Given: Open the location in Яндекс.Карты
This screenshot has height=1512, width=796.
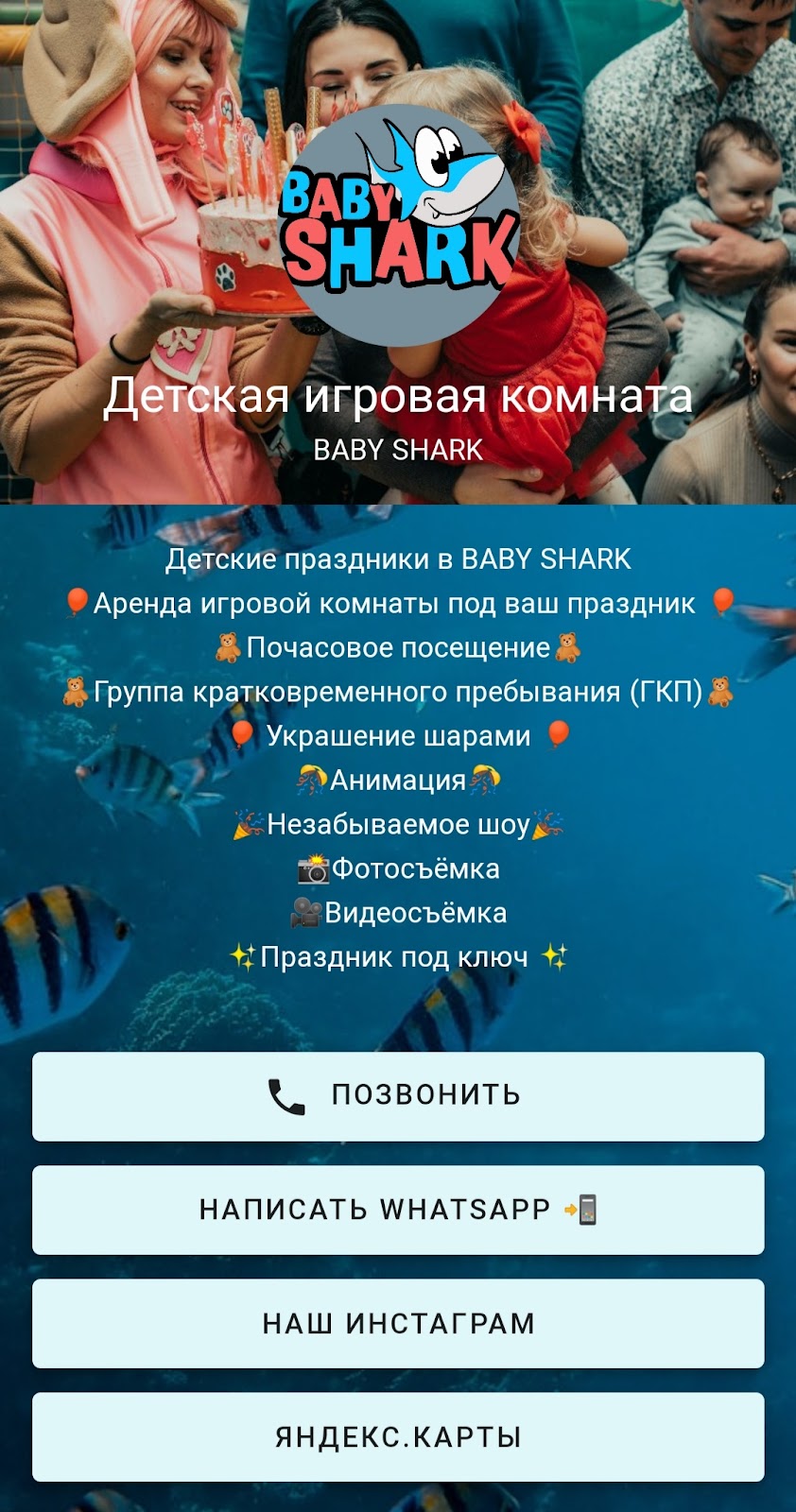Looking at the screenshot, I should point(398,1436).
